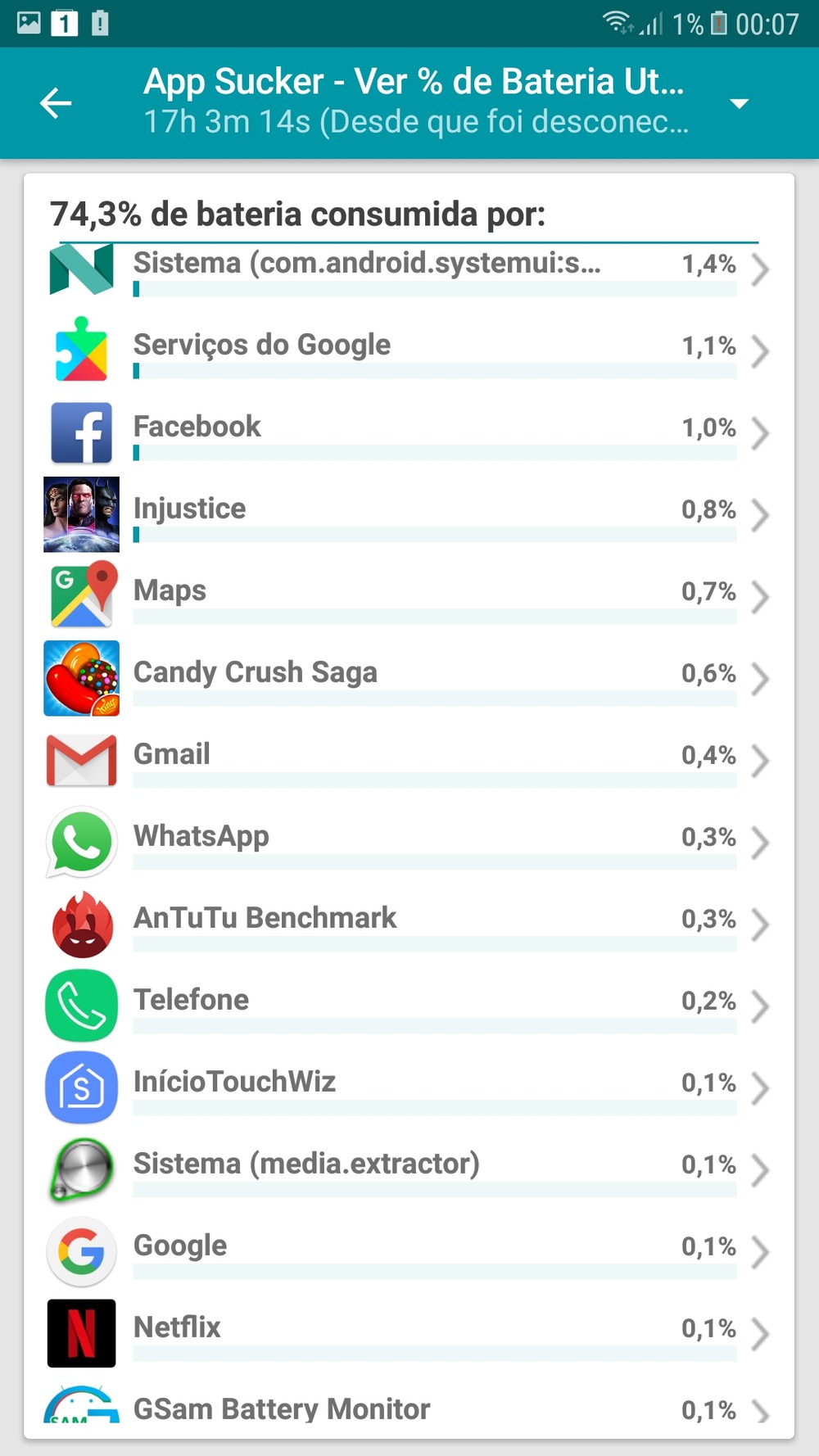The width and height of the screenshot is (819, 1456).
Task: Expand the App Sucker view dropdown
Action: pos(739,103)
